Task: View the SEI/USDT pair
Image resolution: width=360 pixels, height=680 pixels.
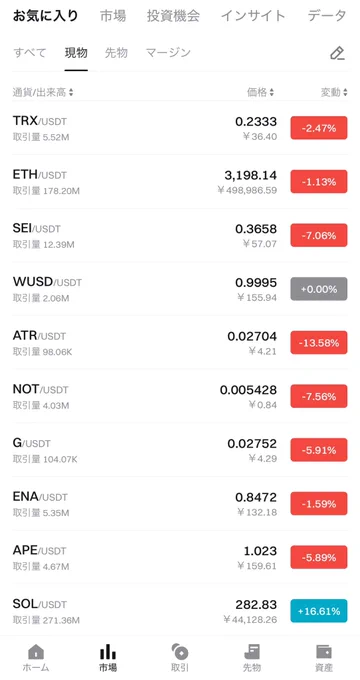Action: tap(180, 235)
